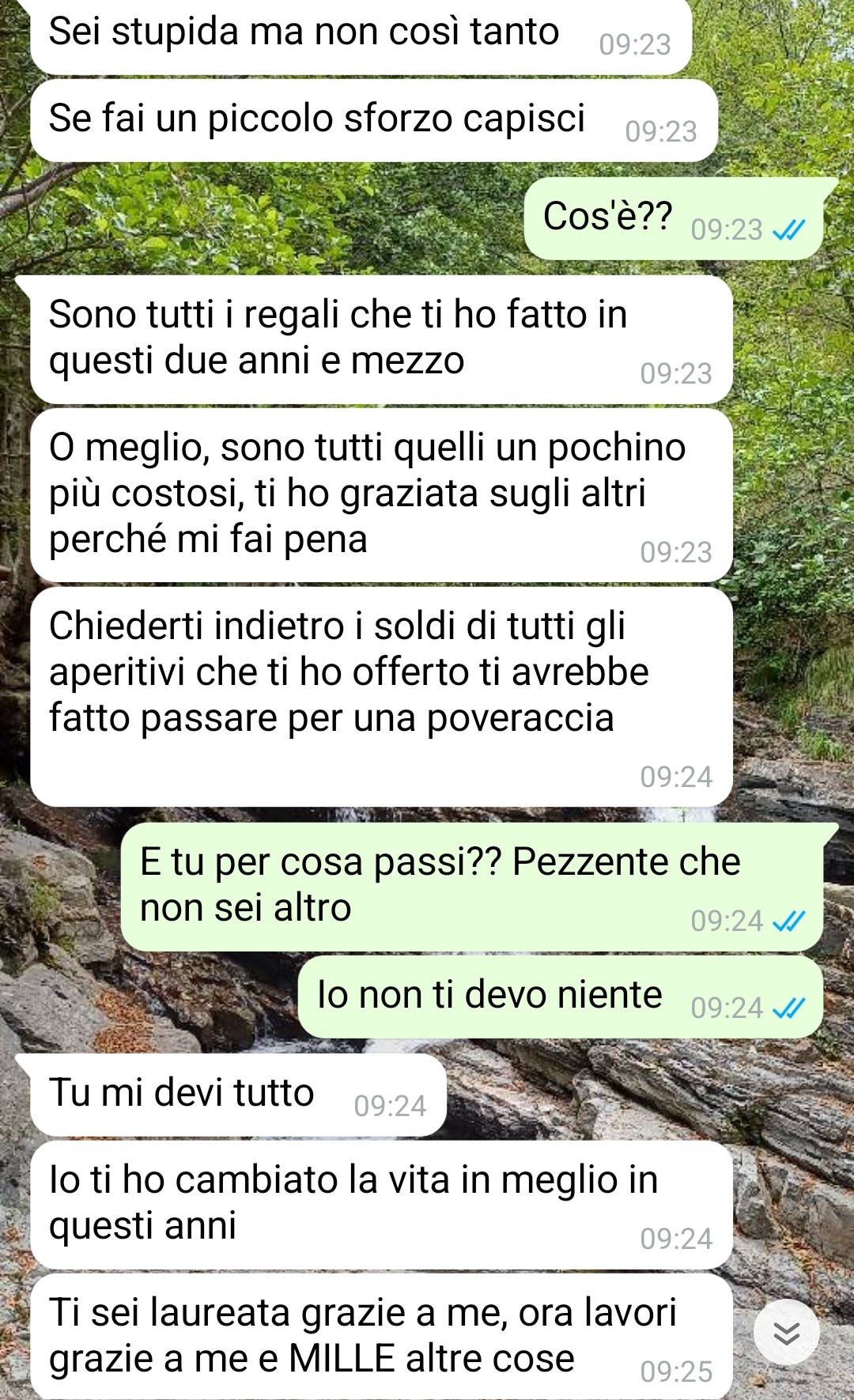The height and width of the screenshot is (1400, 854).
Task: Jump to the latest messages with the double-chevron button
Action: 787,1333
